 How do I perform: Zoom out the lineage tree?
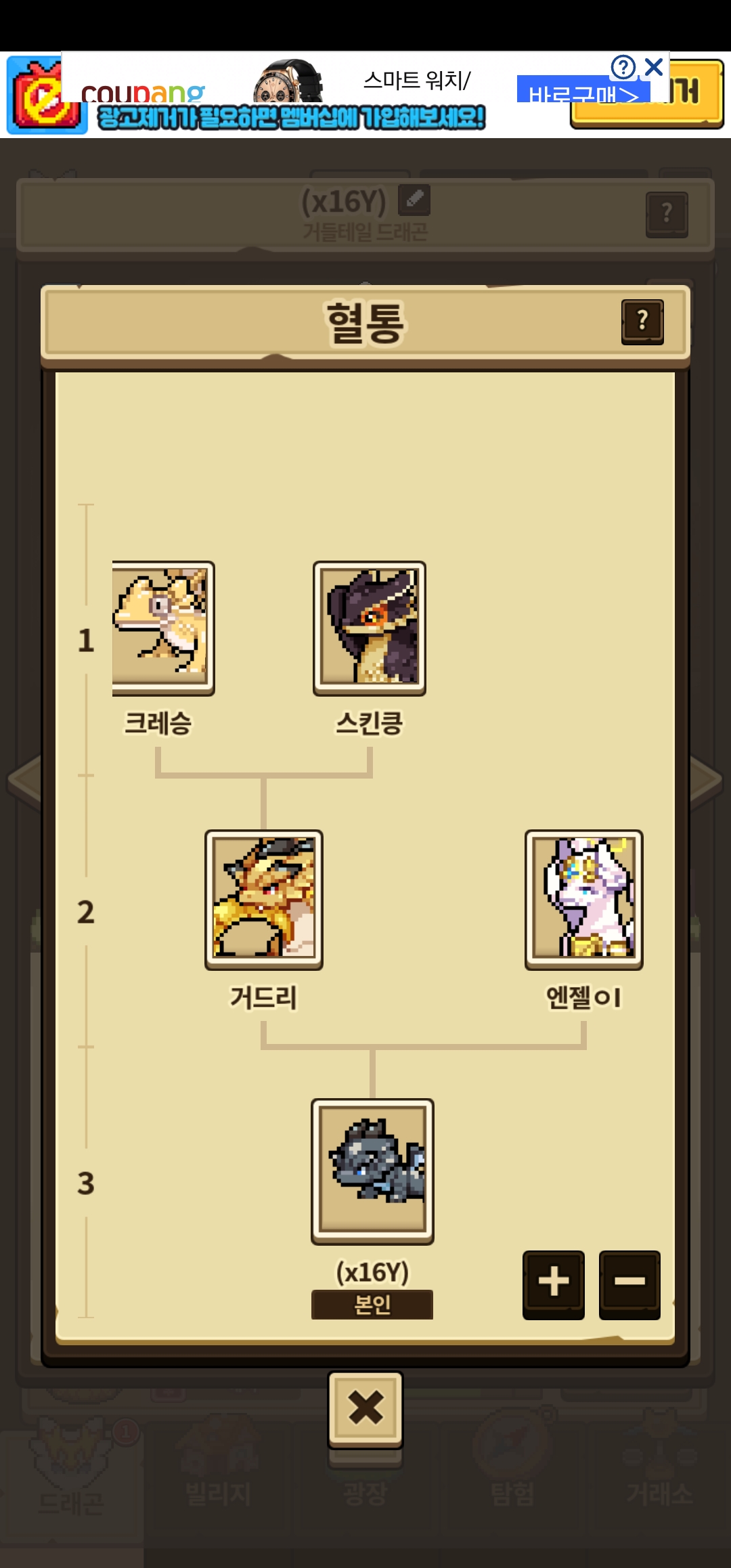[x=629, y=1284]
